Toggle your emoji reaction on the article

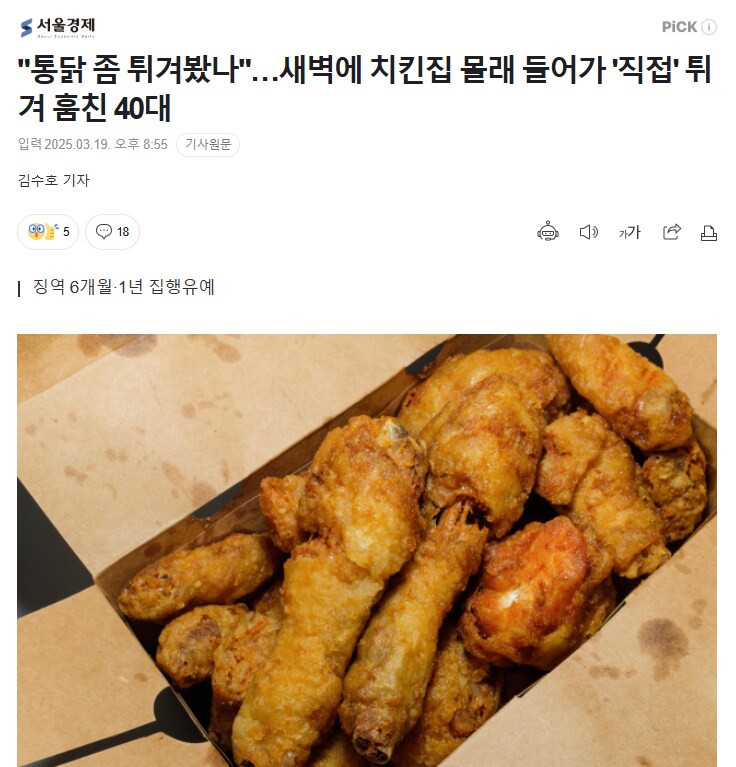coord(48,232)
